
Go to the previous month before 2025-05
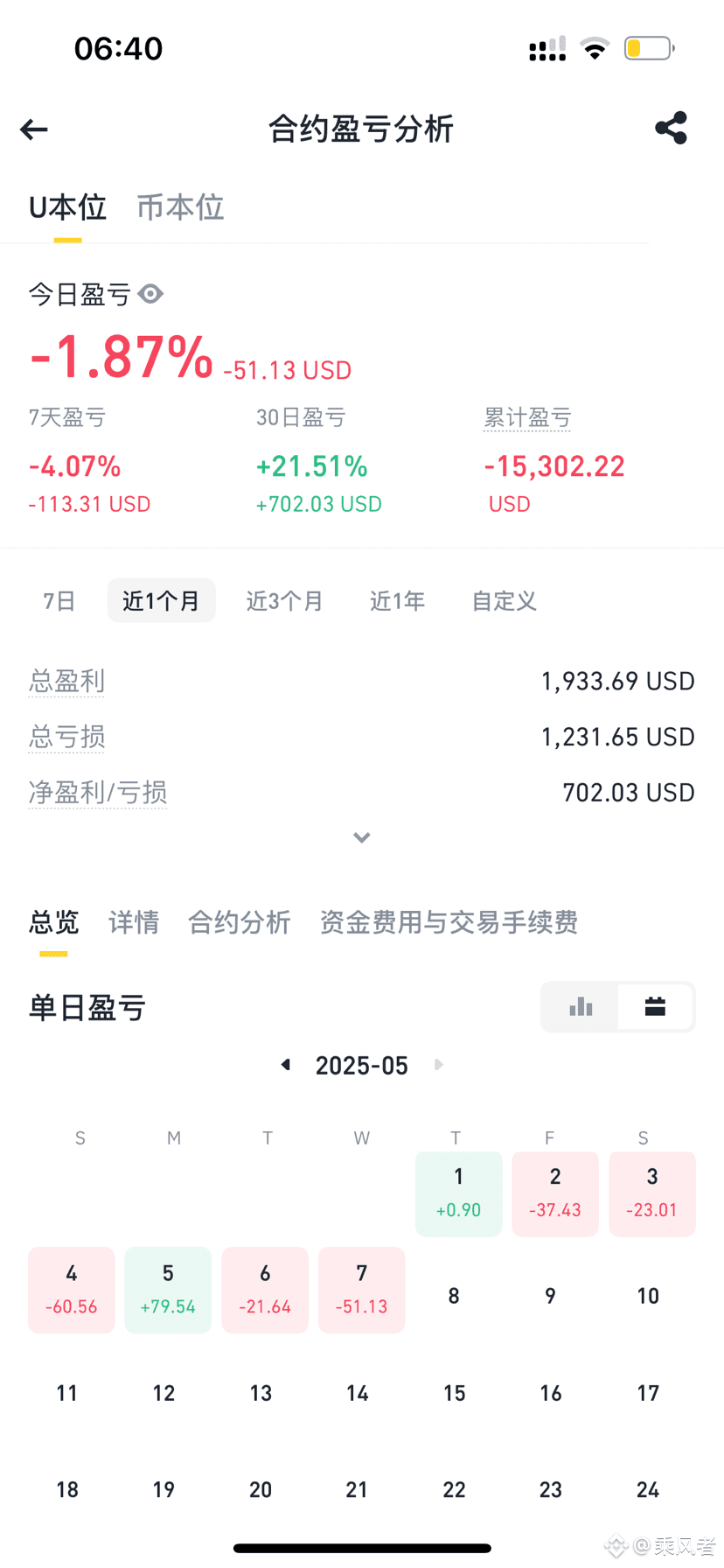[x=285, y=1064]
